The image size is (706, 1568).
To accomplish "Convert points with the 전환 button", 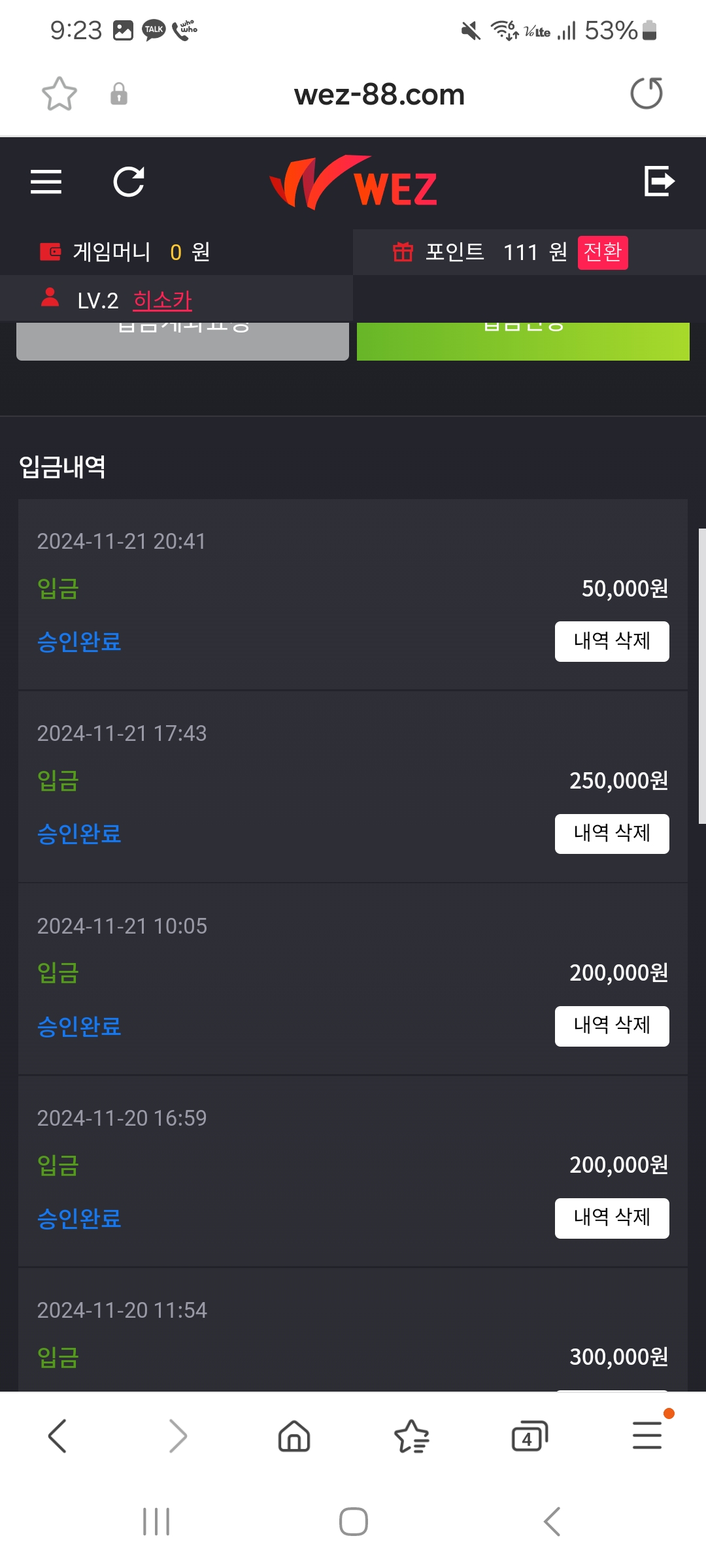I will click(603, 252).
